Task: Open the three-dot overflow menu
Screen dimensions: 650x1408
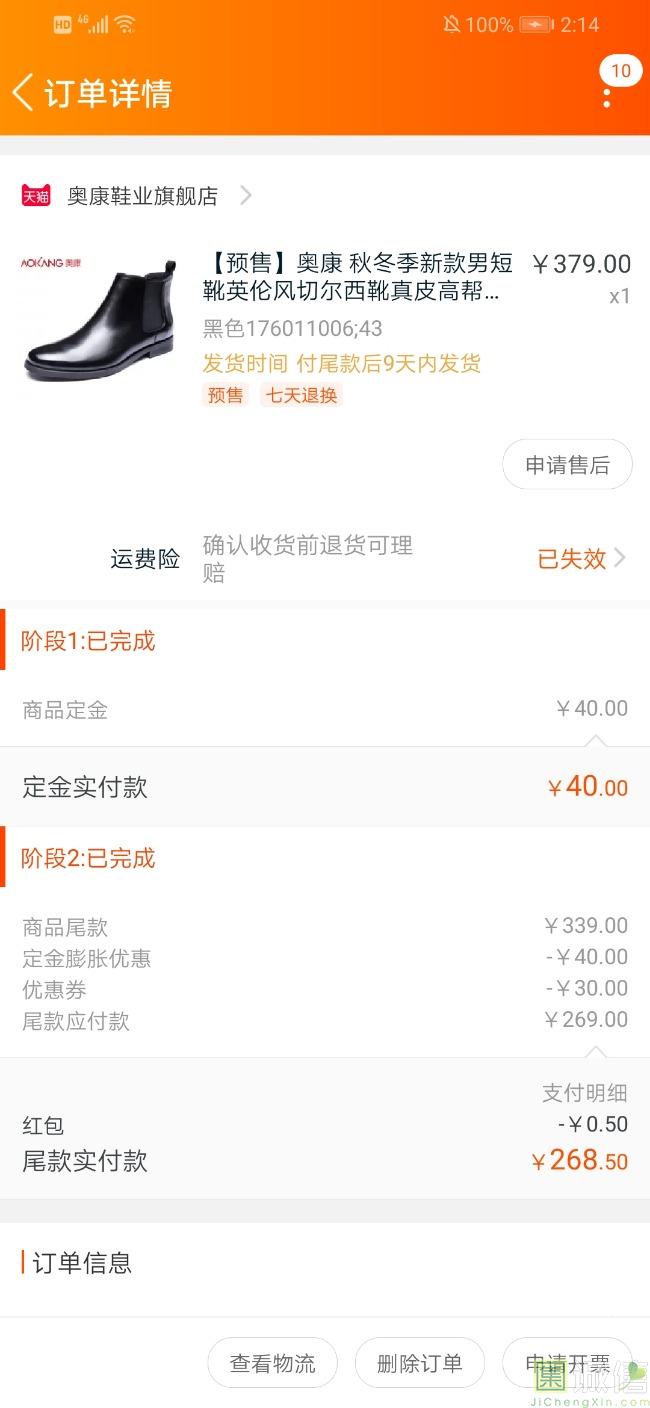Action: click(x=607, y=96)
